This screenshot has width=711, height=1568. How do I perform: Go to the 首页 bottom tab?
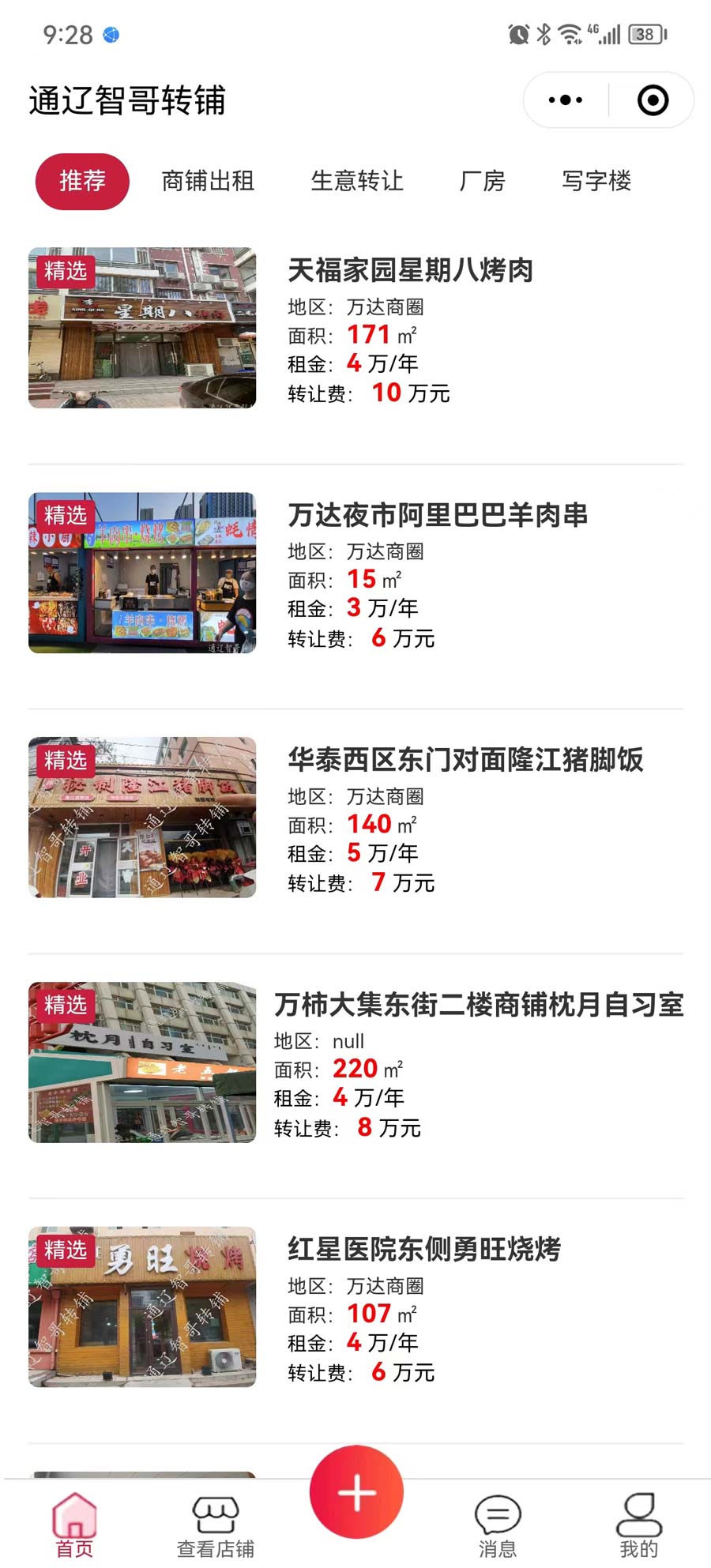[74, 1525]
